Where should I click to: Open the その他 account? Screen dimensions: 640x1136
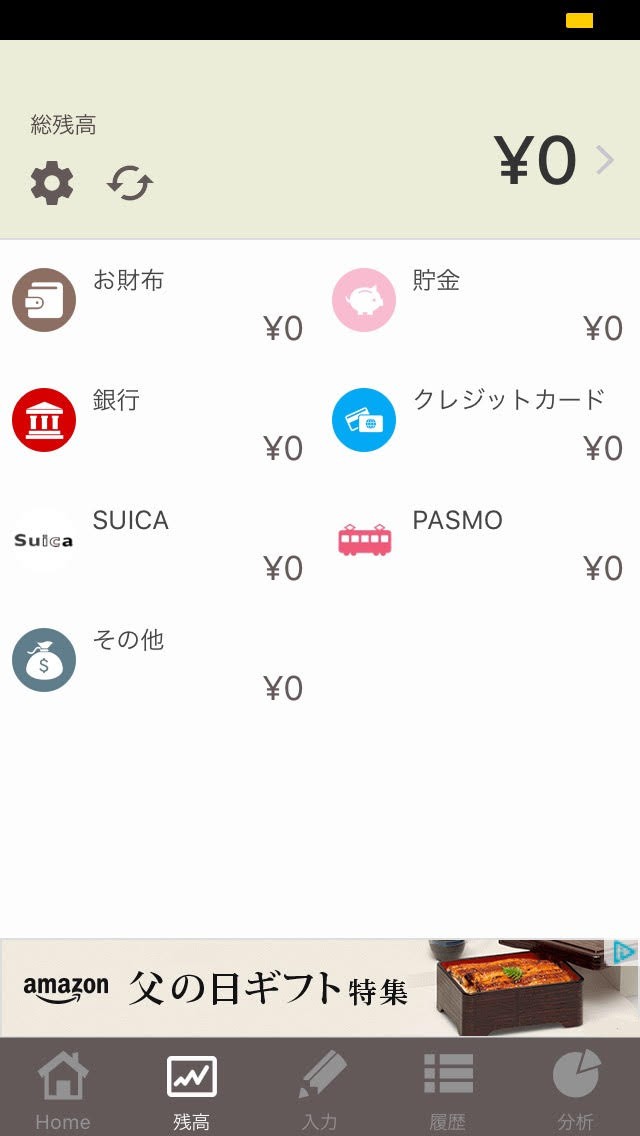[160, 660]
